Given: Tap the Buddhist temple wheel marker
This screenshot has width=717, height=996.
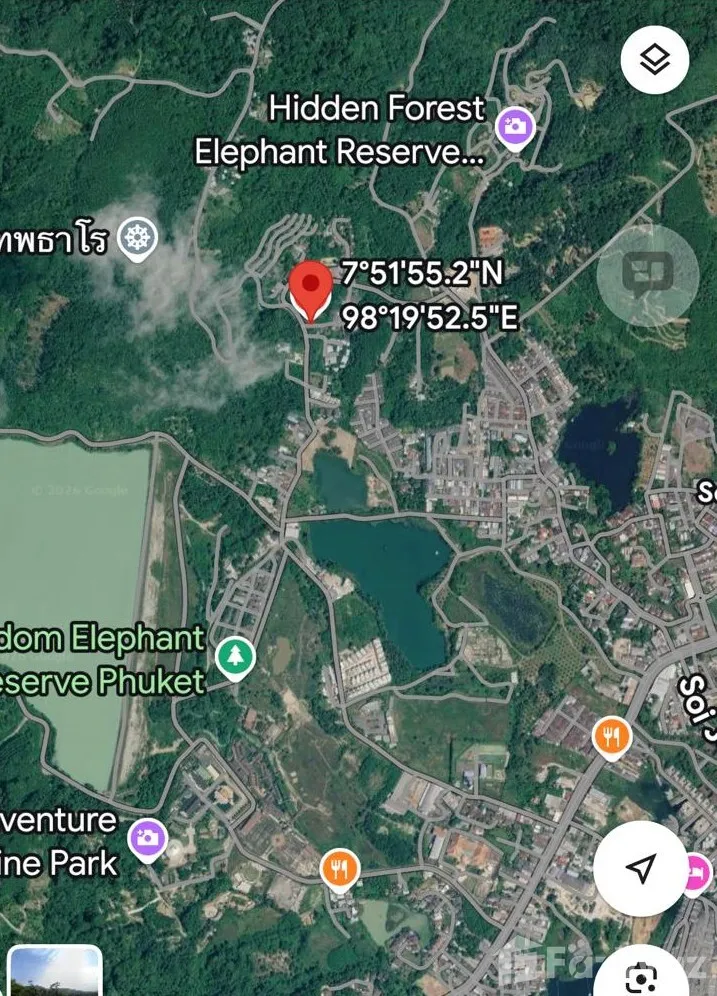Looking at the screenshot, I should pos(137,239).
